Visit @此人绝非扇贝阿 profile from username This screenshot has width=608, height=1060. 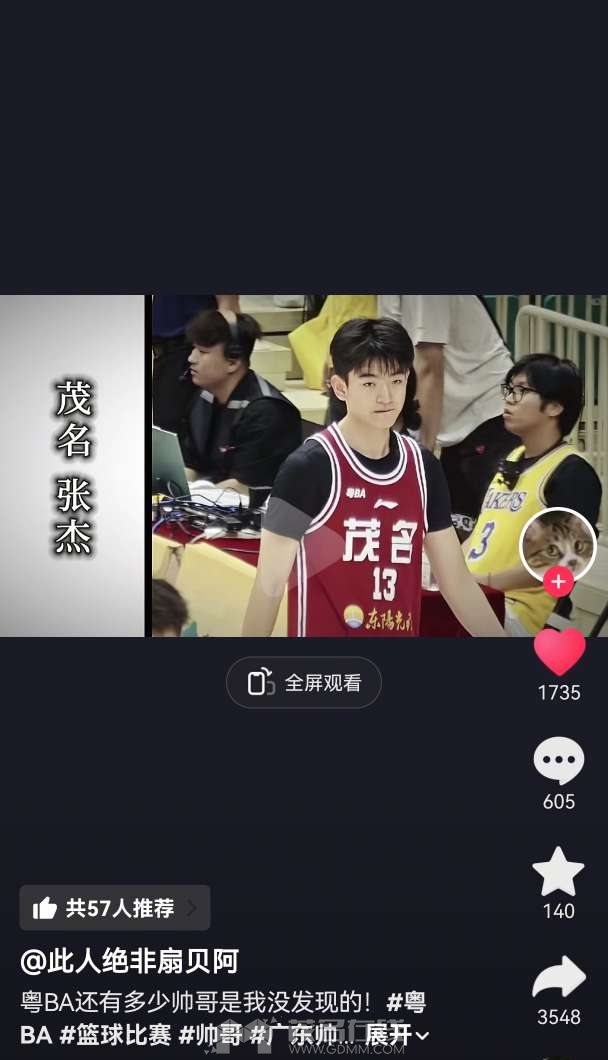point(130,962)
